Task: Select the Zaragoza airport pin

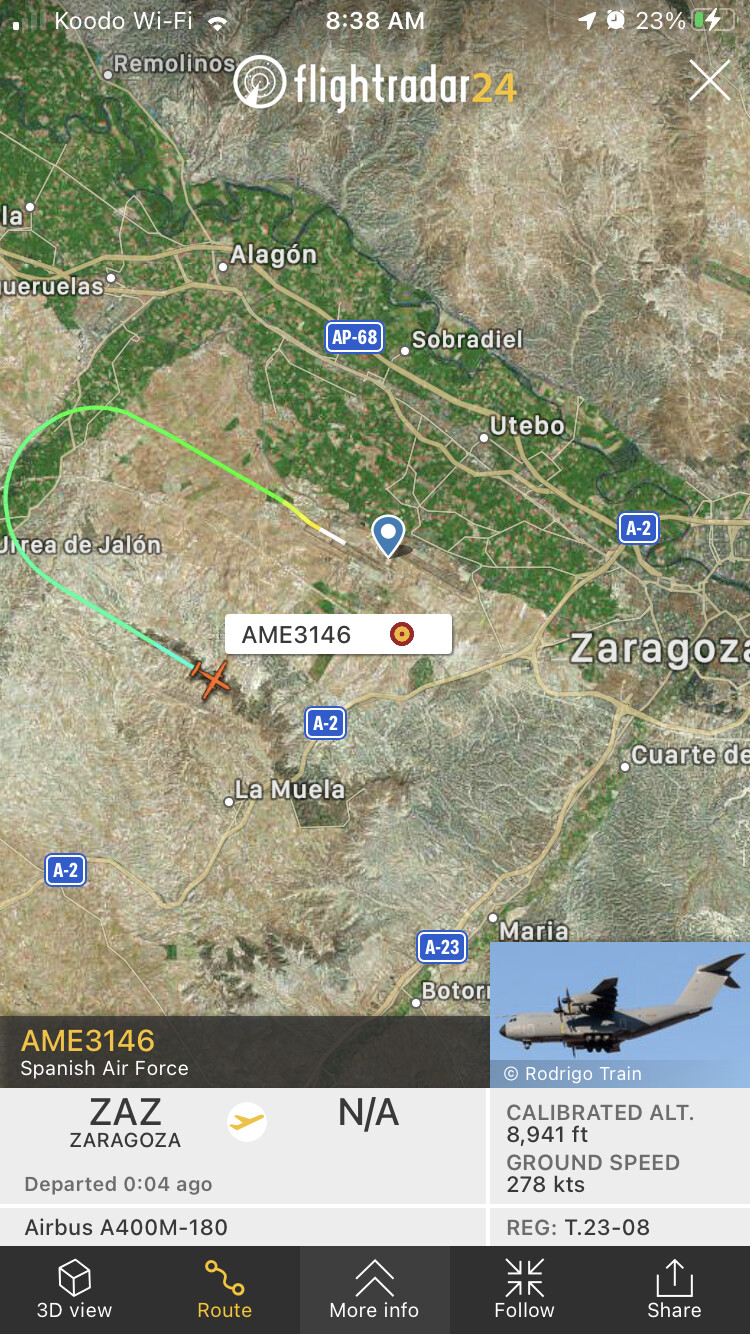Action: click(387, 535)
